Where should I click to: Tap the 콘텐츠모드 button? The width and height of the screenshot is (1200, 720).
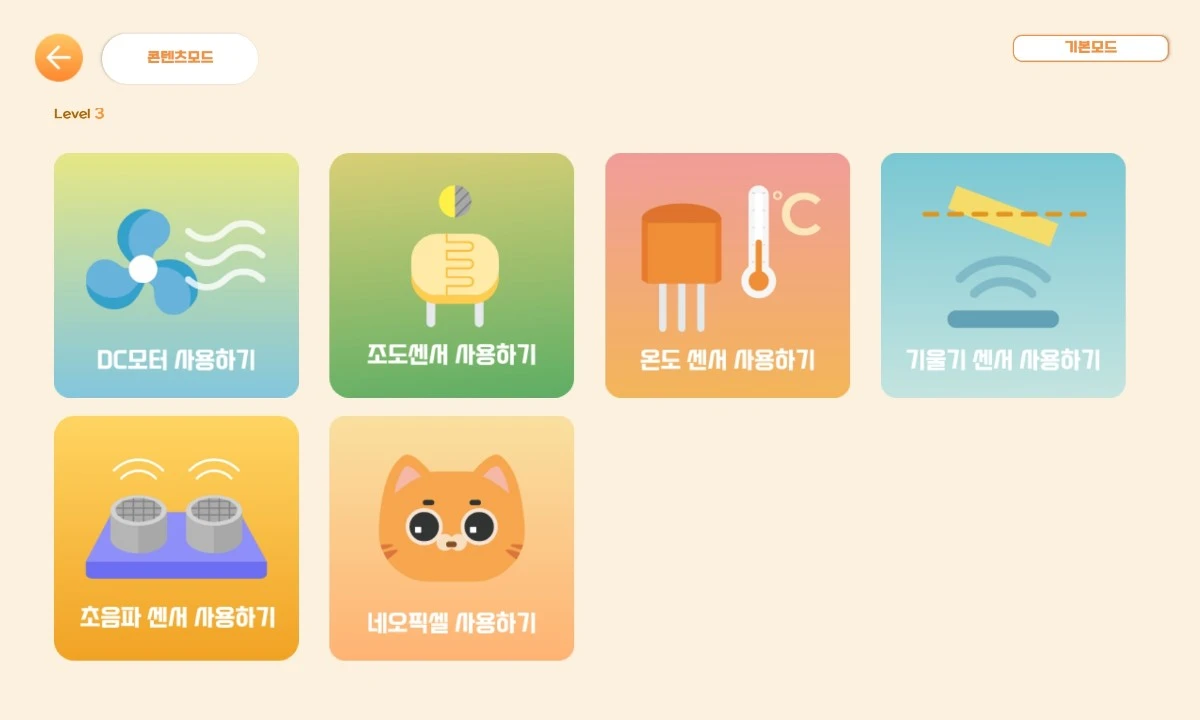point(180,58)
